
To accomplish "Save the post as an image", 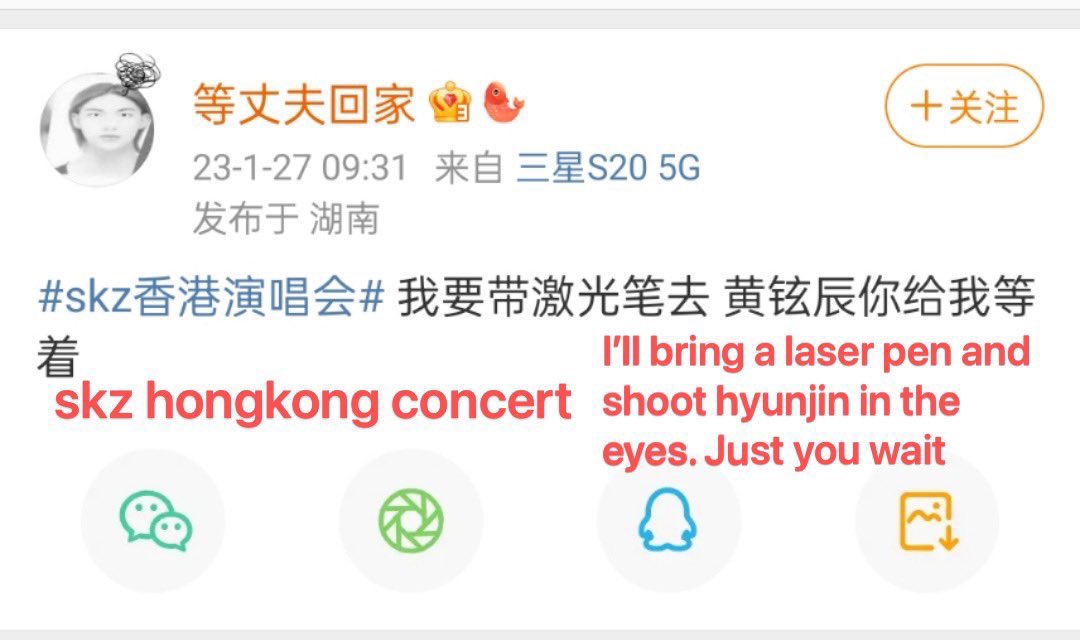I will tap(927, 521).
